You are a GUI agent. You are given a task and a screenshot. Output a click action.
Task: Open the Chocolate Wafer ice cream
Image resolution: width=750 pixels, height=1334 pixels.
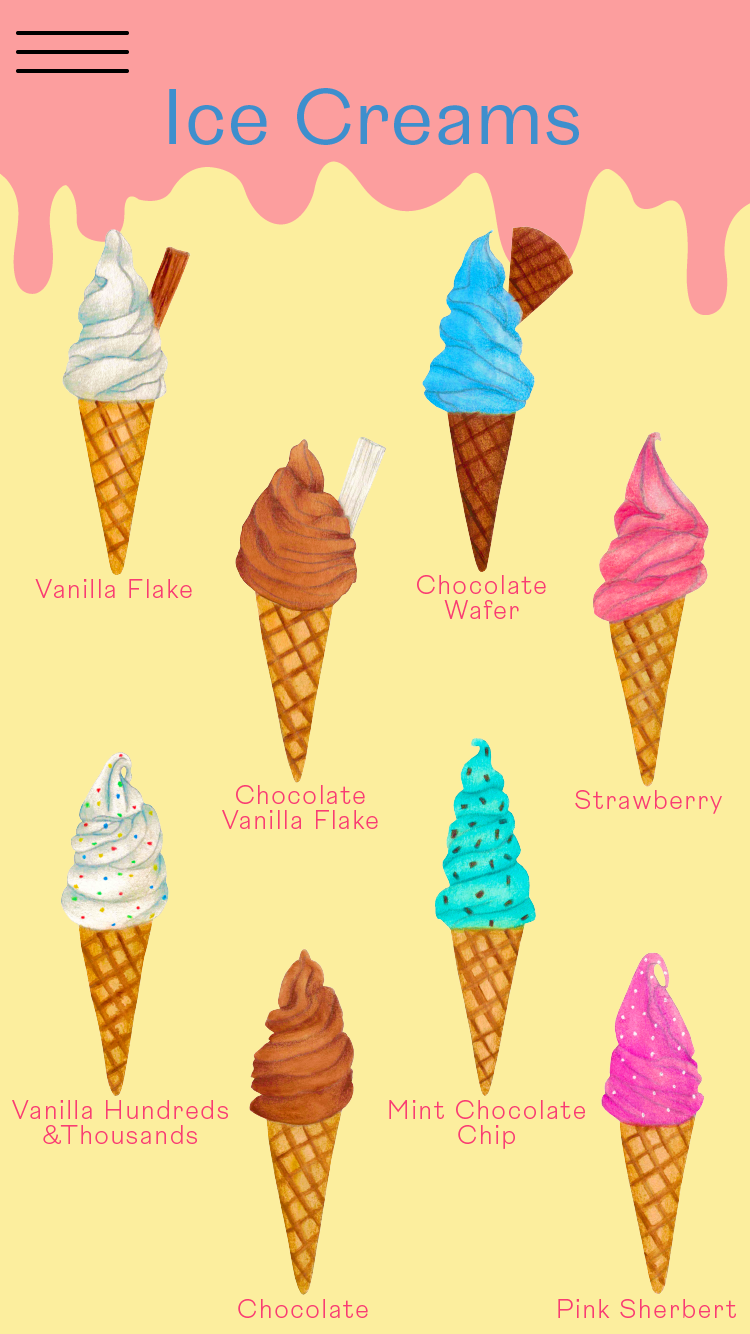tap(480, 400)
